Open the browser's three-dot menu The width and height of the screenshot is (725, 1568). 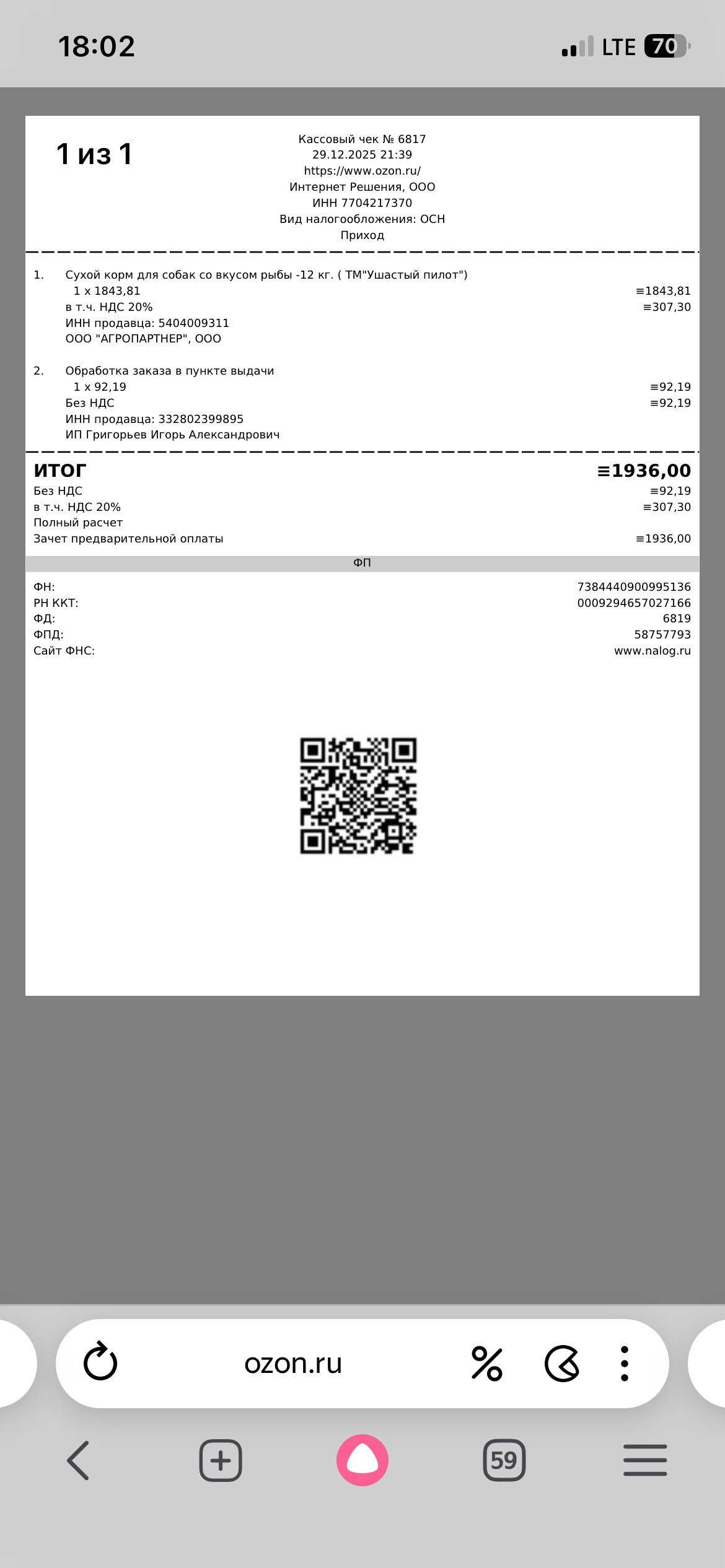point(625,1363)
